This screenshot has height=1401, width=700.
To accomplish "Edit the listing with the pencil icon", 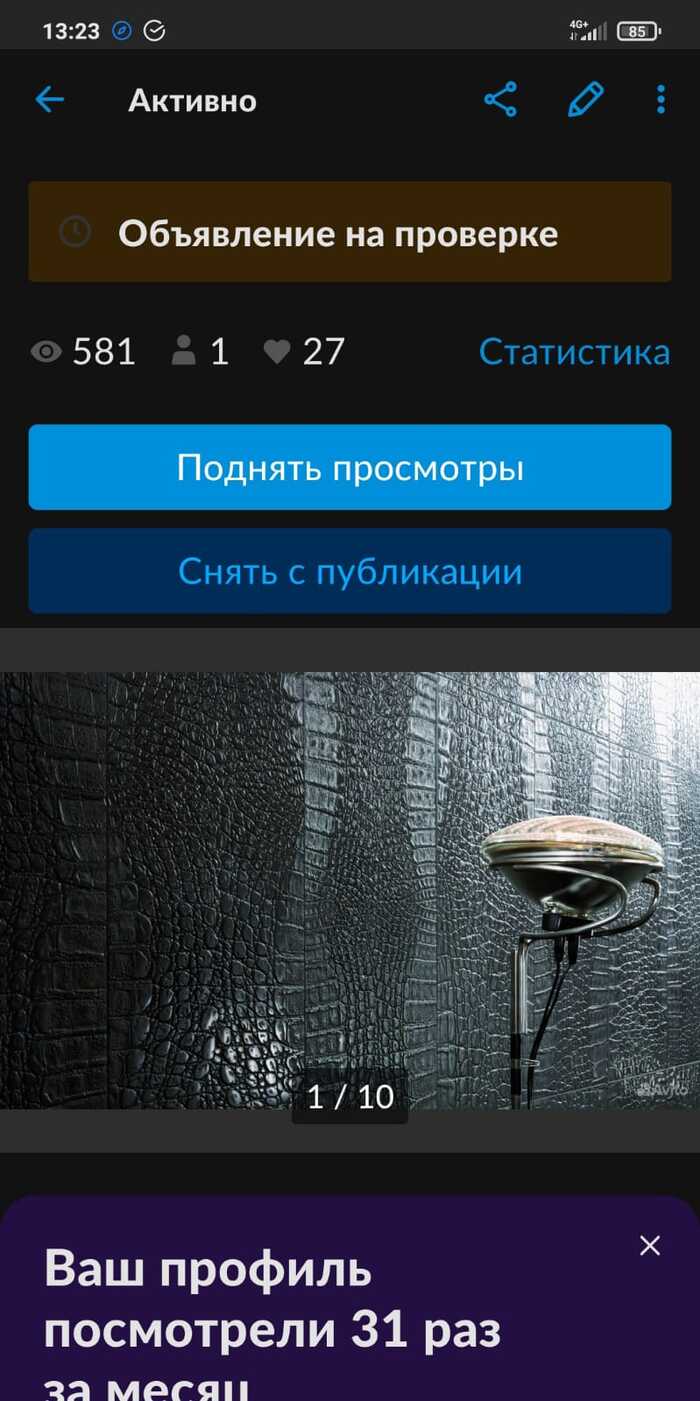I will pyautogui.click(x=586, y=100).
